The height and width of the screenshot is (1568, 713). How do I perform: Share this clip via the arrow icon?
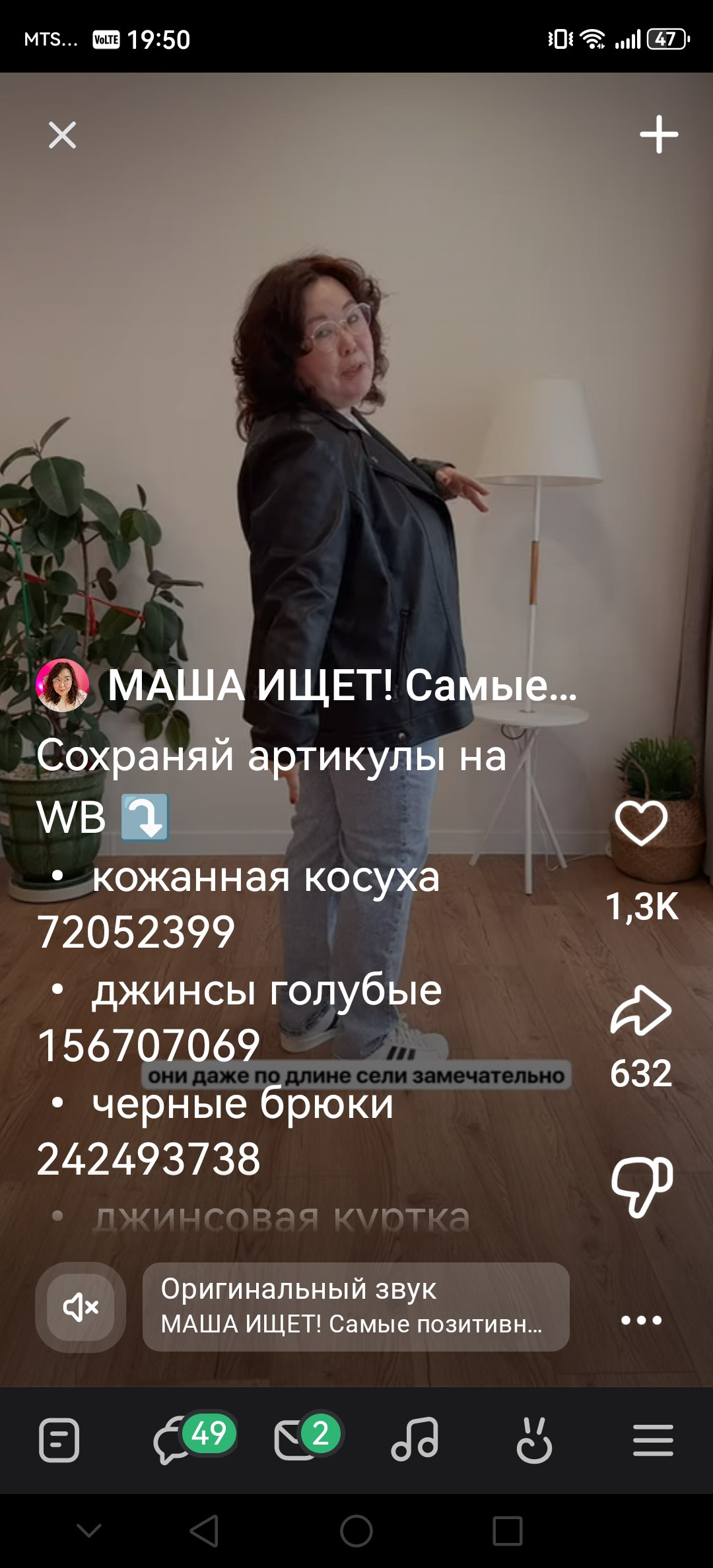pos(641,1010)
